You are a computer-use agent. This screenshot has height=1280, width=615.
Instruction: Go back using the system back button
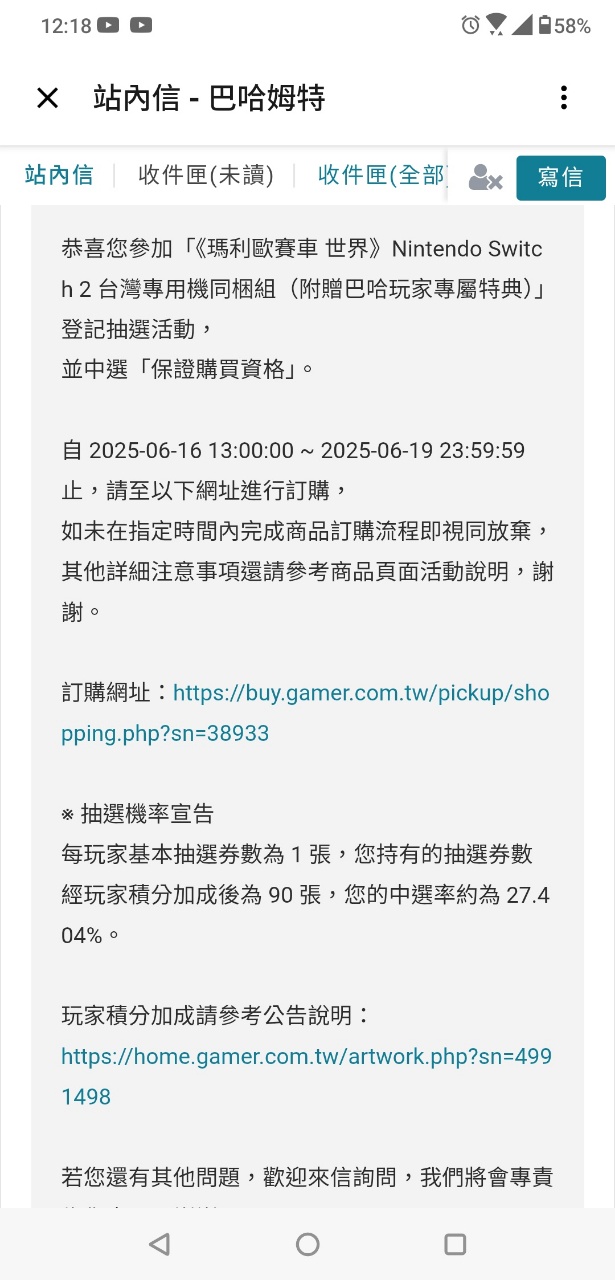click(x=159, y=1244)
